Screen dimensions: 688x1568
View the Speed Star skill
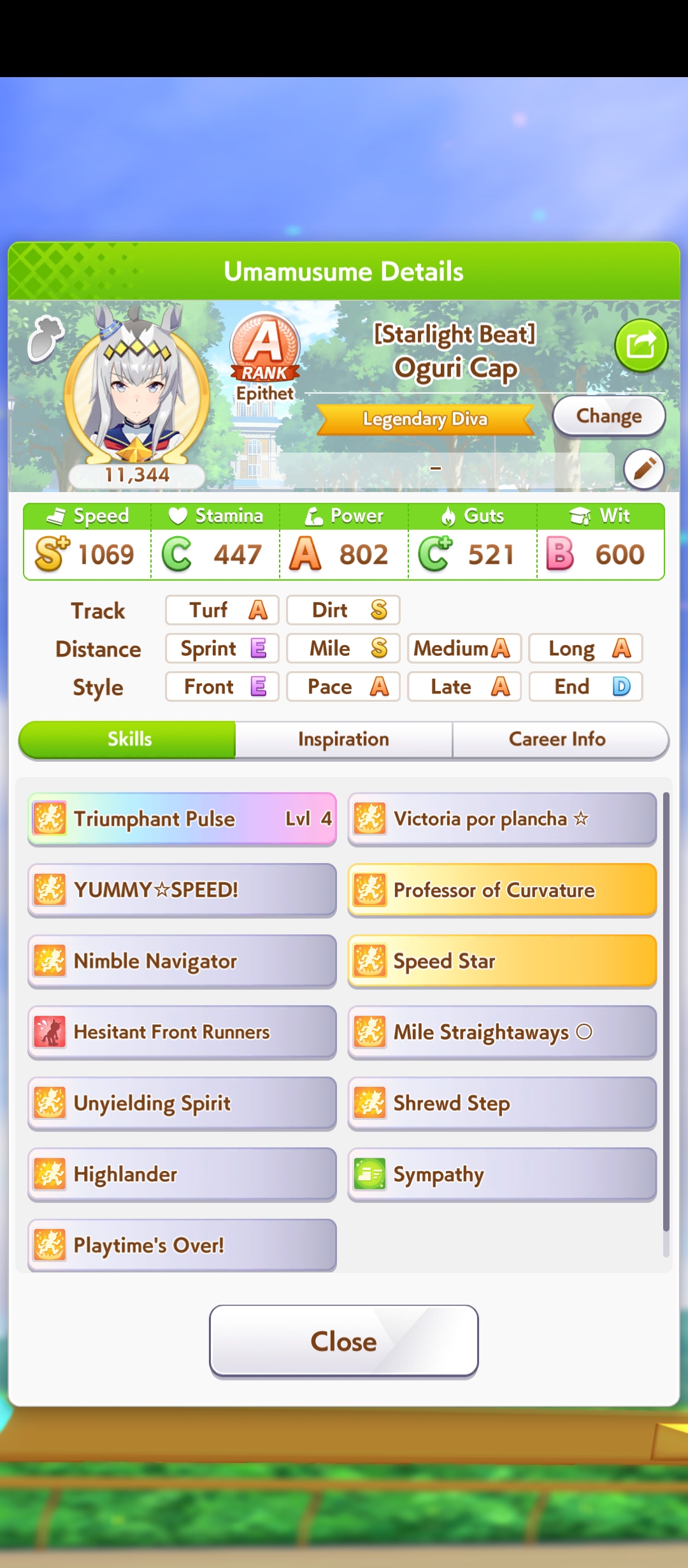pyautogui.click(x=502, y=961)
